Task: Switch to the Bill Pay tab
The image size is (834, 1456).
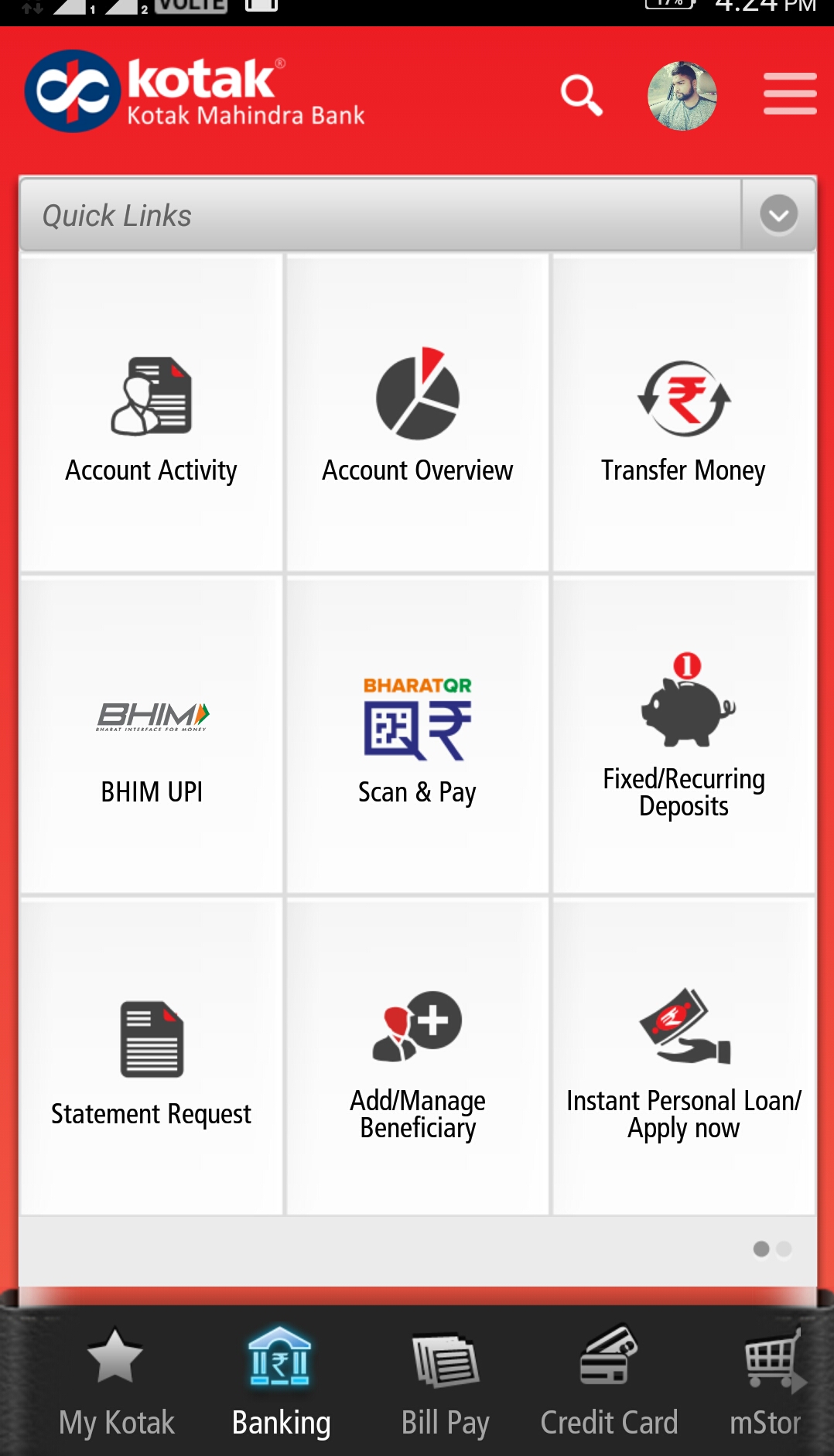Action: (445, 1382)
